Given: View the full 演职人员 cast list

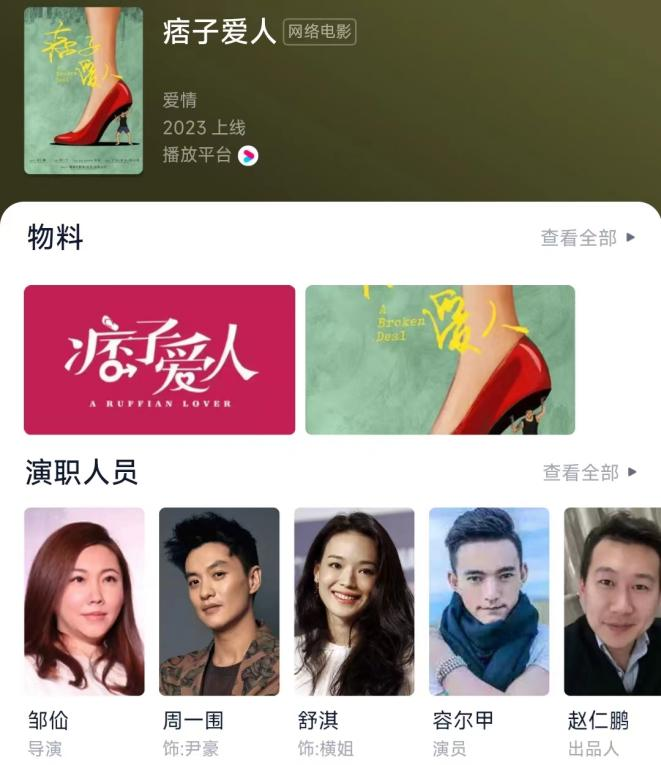Looking at the screenshot, I should point(589,472).
